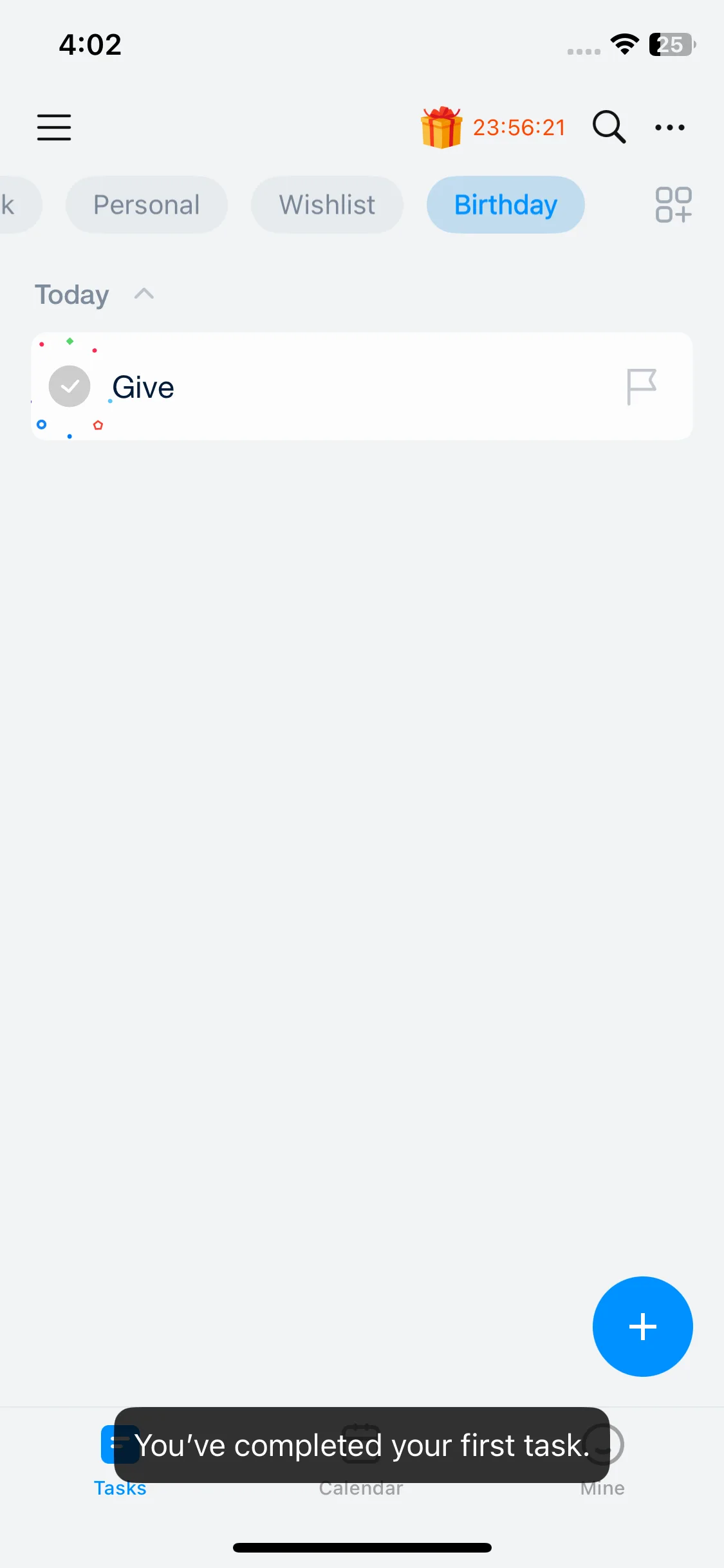The image size is (724, 1568).
Task: Switch to the Tasks tab
Action: tap(120, 1488)
